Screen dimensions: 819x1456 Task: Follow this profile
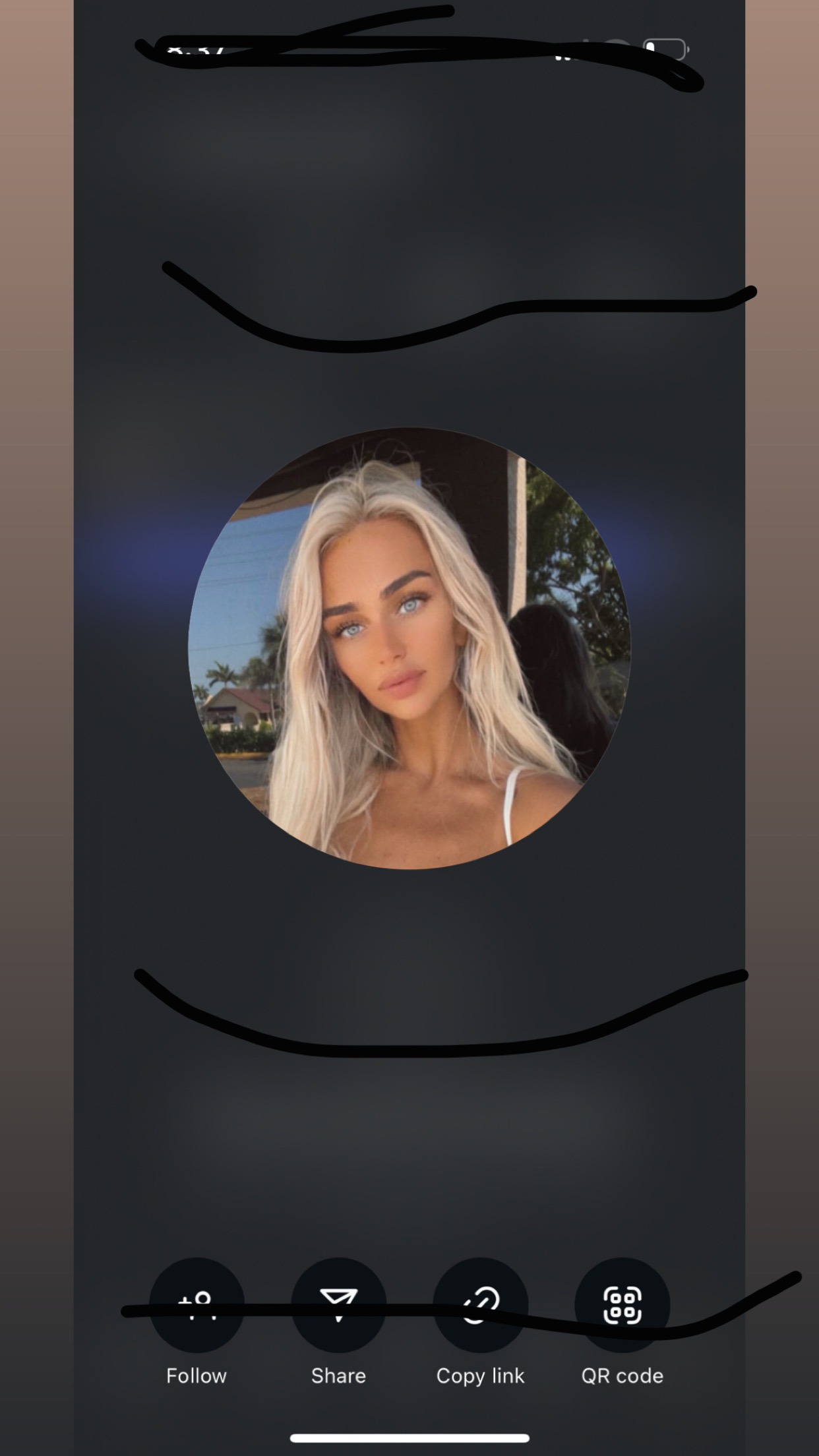point(197,1304)
